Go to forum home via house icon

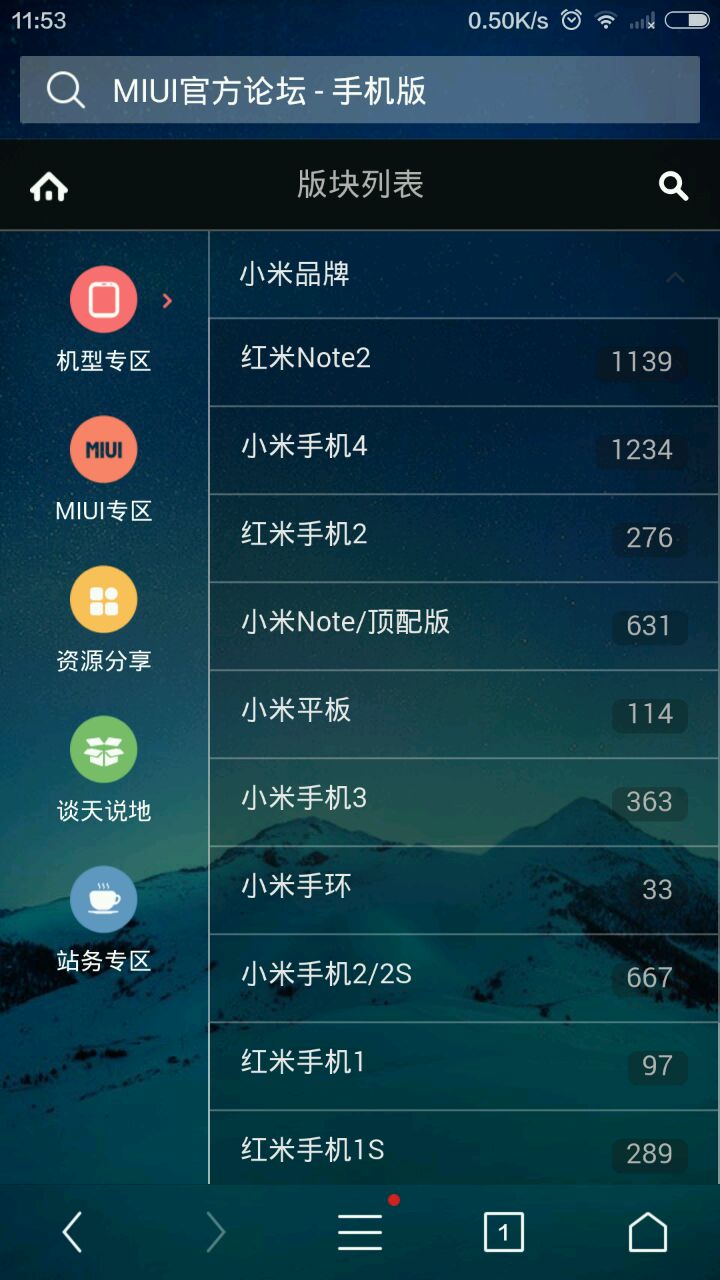click(48, 186)
